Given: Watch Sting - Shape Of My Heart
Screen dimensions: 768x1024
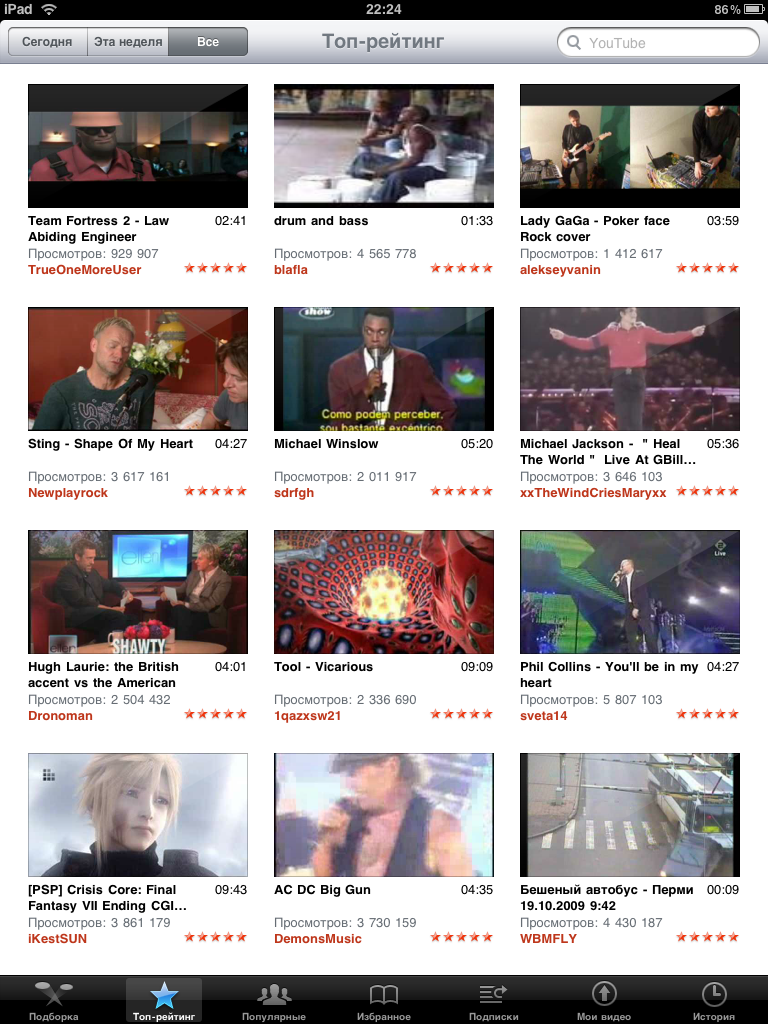Looking at the screenshot, I should point(138,369).
